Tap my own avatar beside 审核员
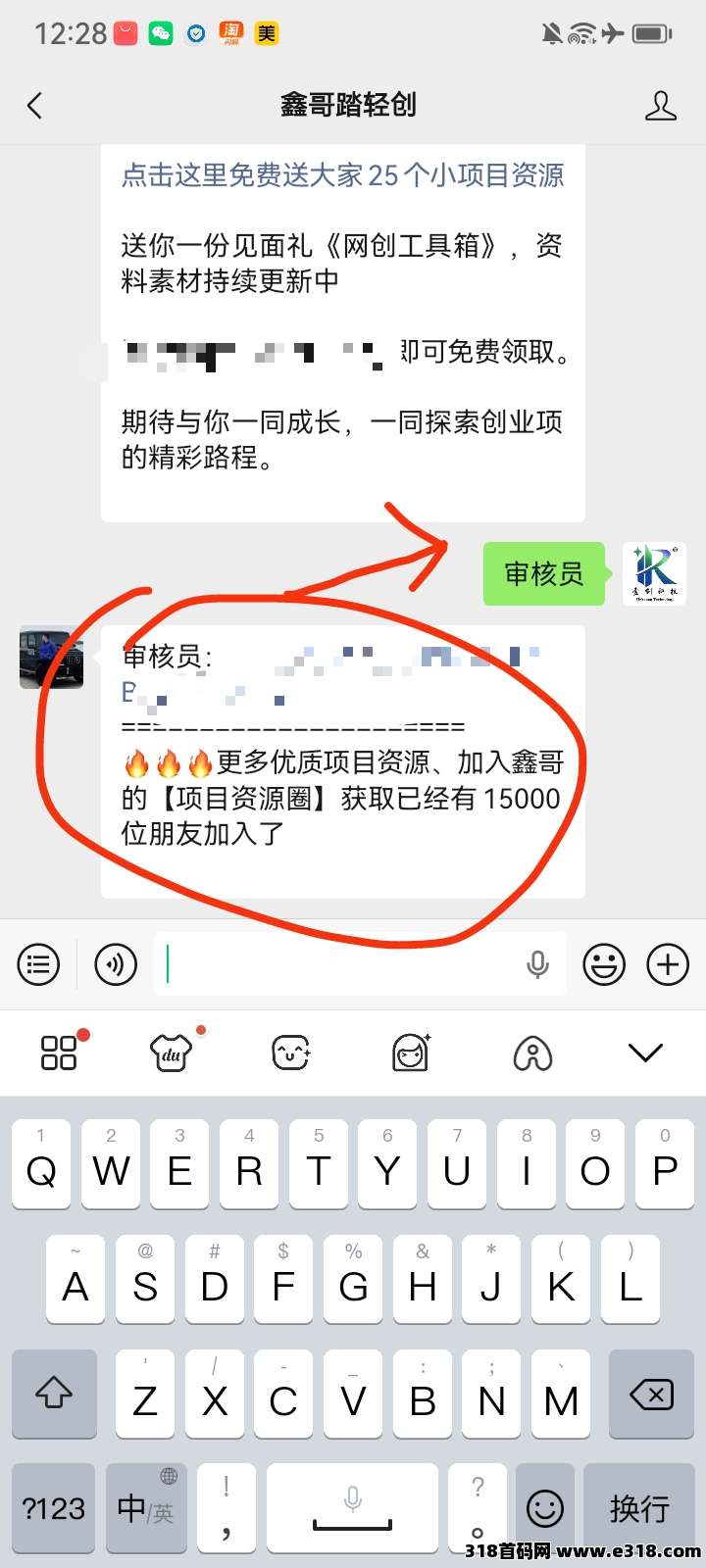This screenshot has height=1568, width=706. (x=654, y=574)
